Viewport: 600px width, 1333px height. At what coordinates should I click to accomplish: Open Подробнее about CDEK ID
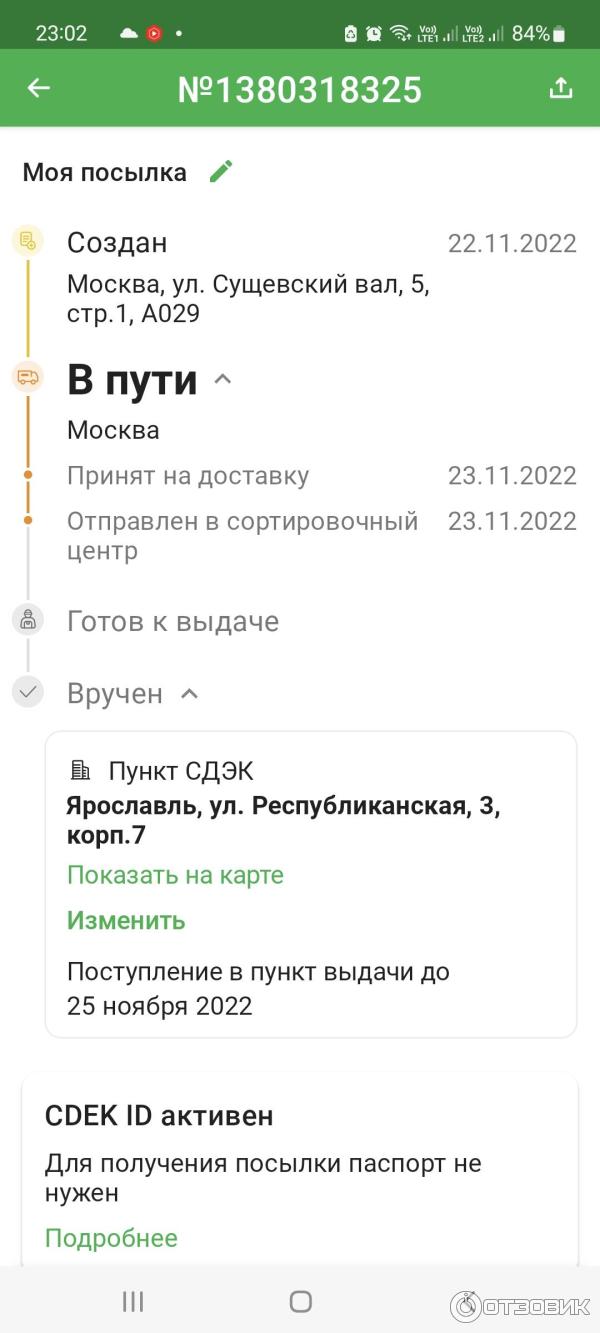tap(111, 1238)
